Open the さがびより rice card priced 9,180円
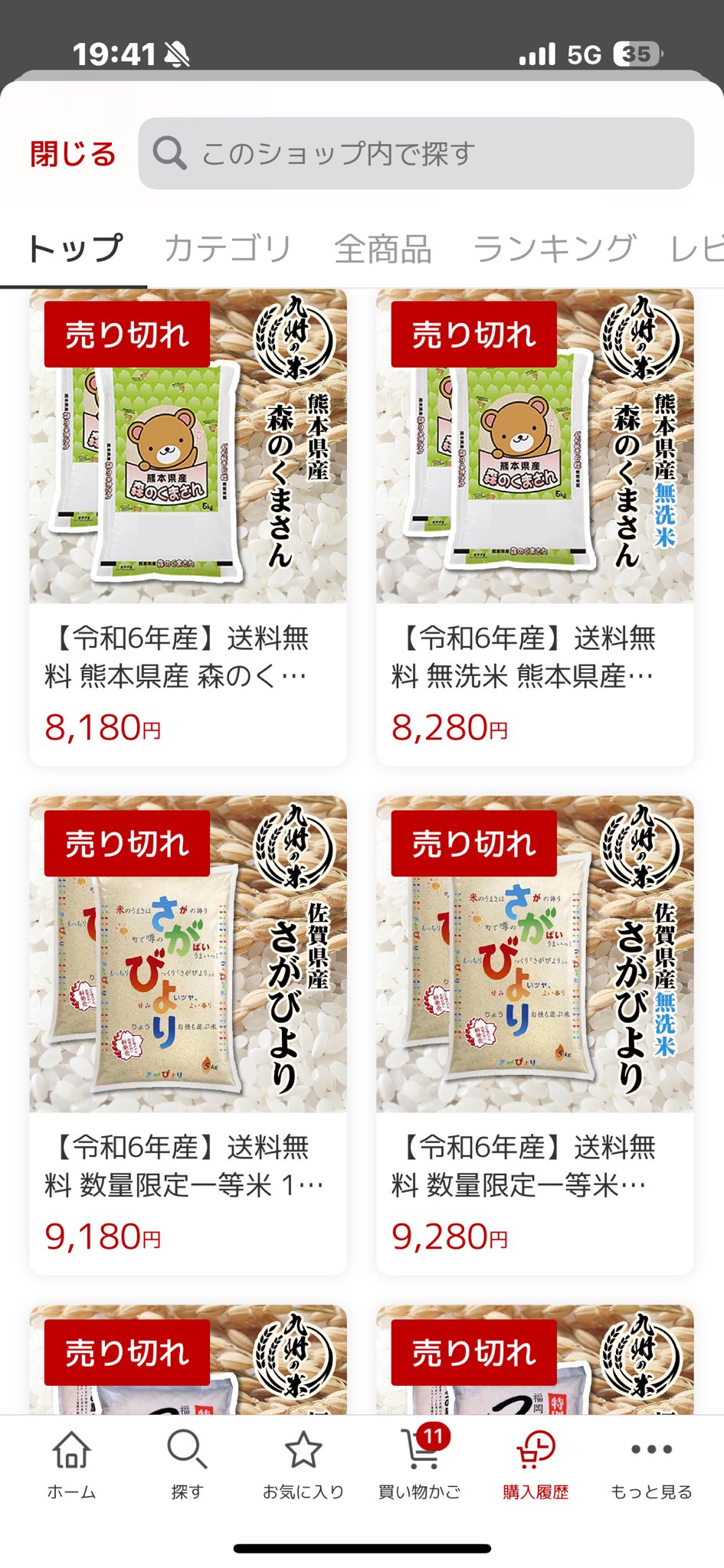This screenshot has width=724, height=1568. point(188,1035)
